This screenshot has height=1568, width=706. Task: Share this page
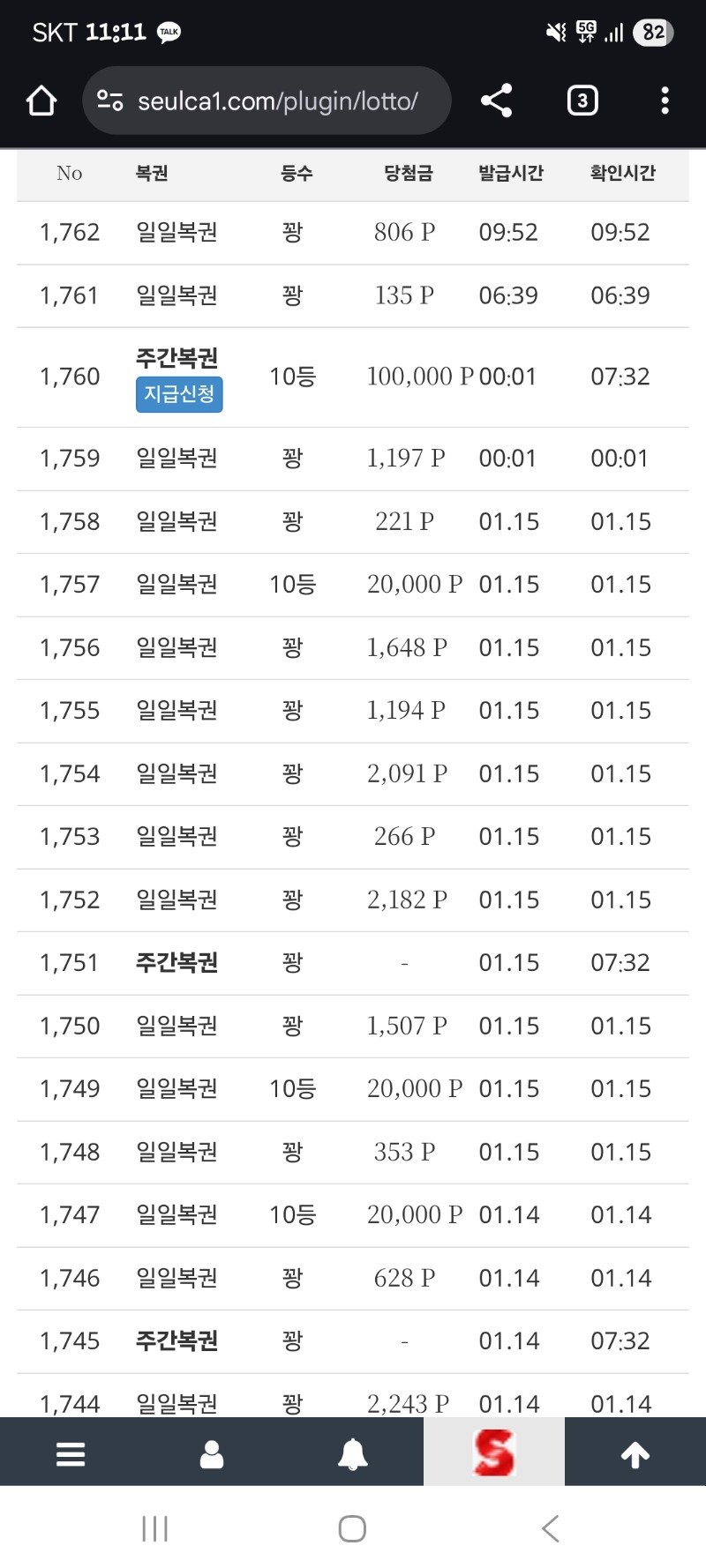pos(497,101)
